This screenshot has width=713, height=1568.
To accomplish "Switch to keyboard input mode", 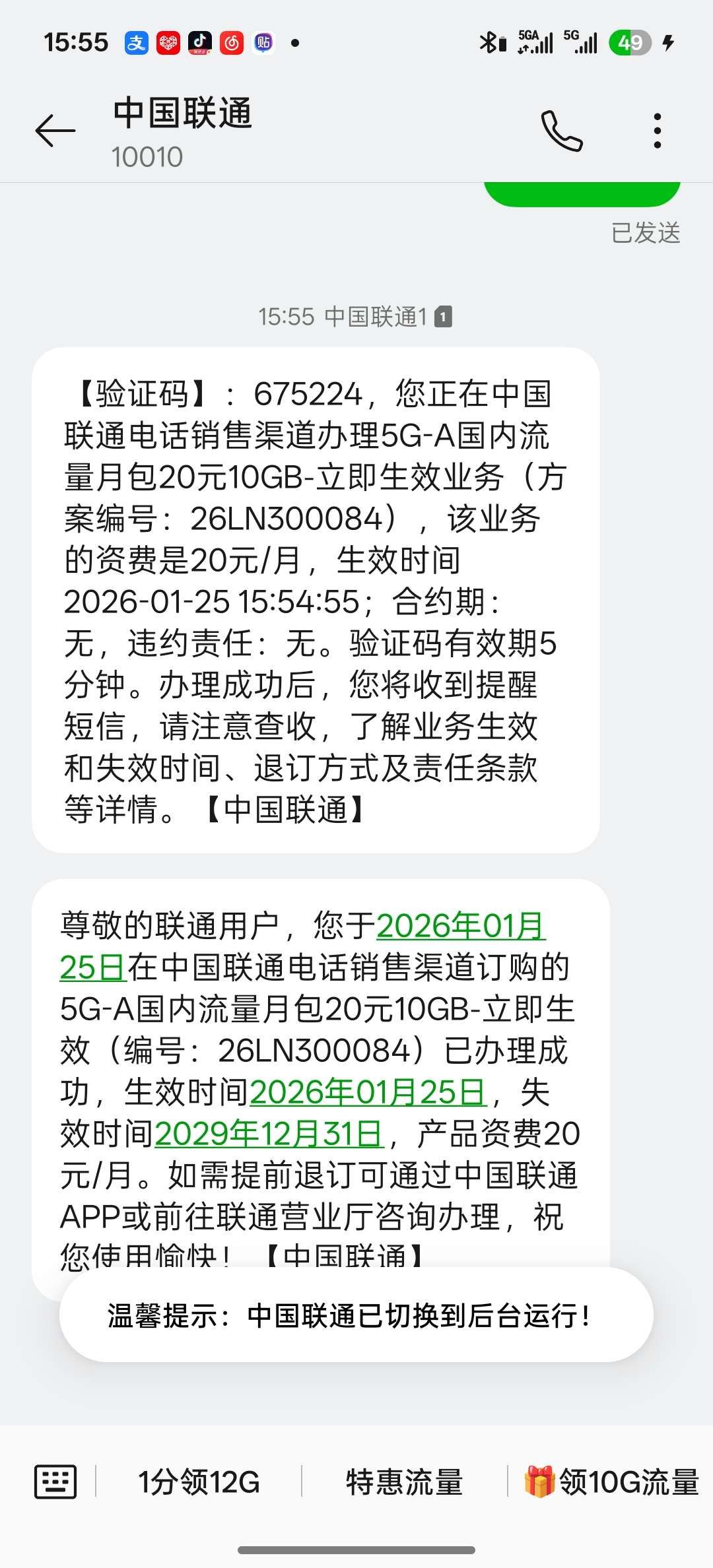I will point(55,1482).
